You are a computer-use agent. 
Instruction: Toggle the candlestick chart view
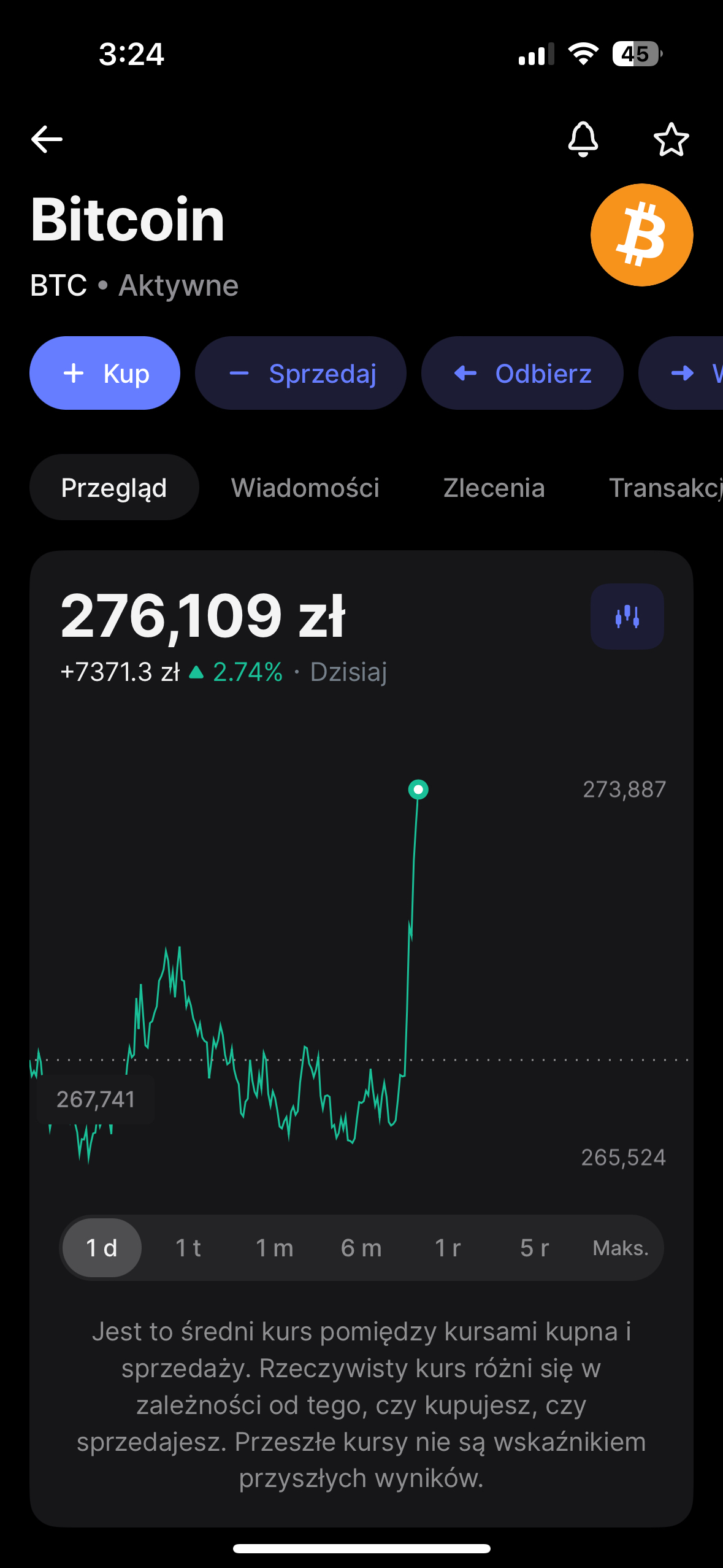click(627, 617)
